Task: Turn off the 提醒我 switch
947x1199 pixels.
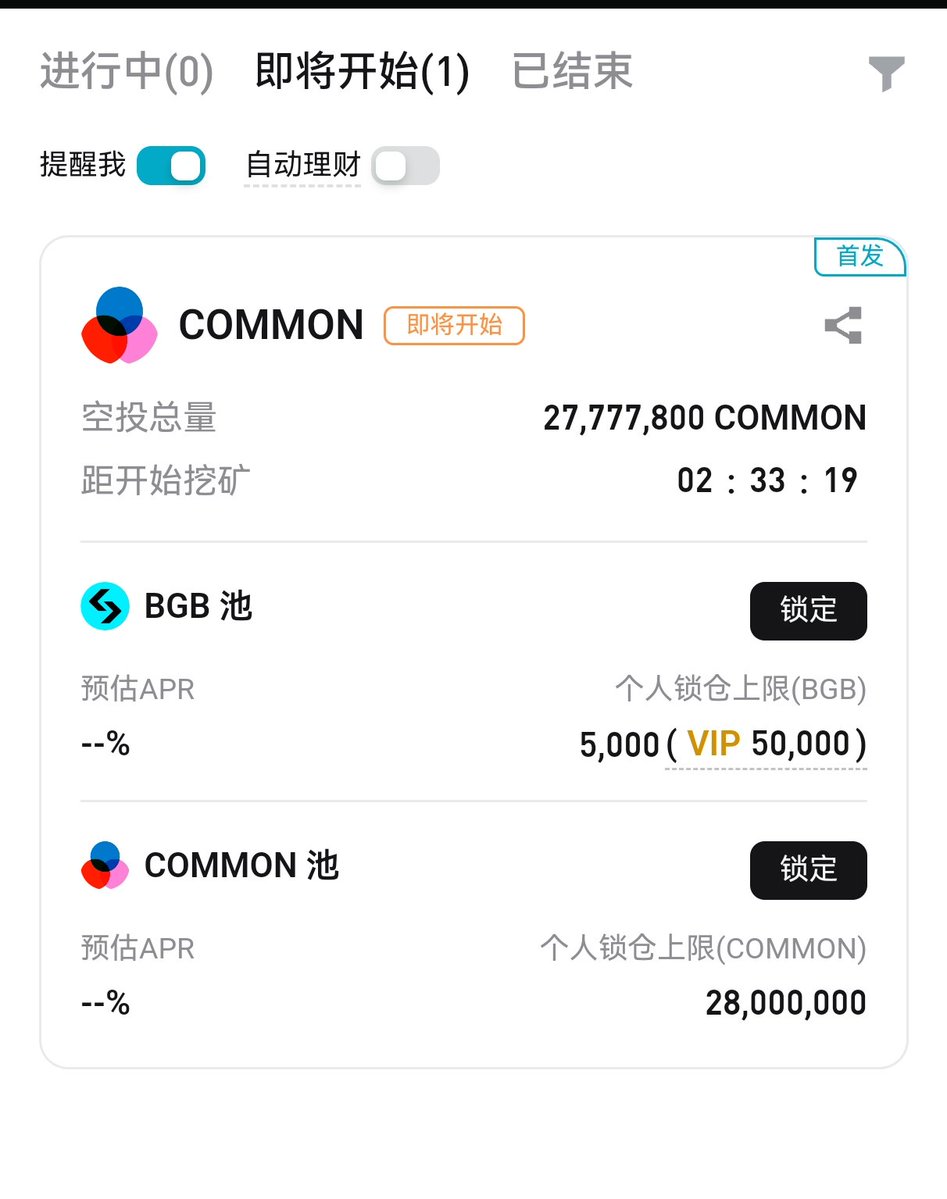Action: [x=171, y=166]
